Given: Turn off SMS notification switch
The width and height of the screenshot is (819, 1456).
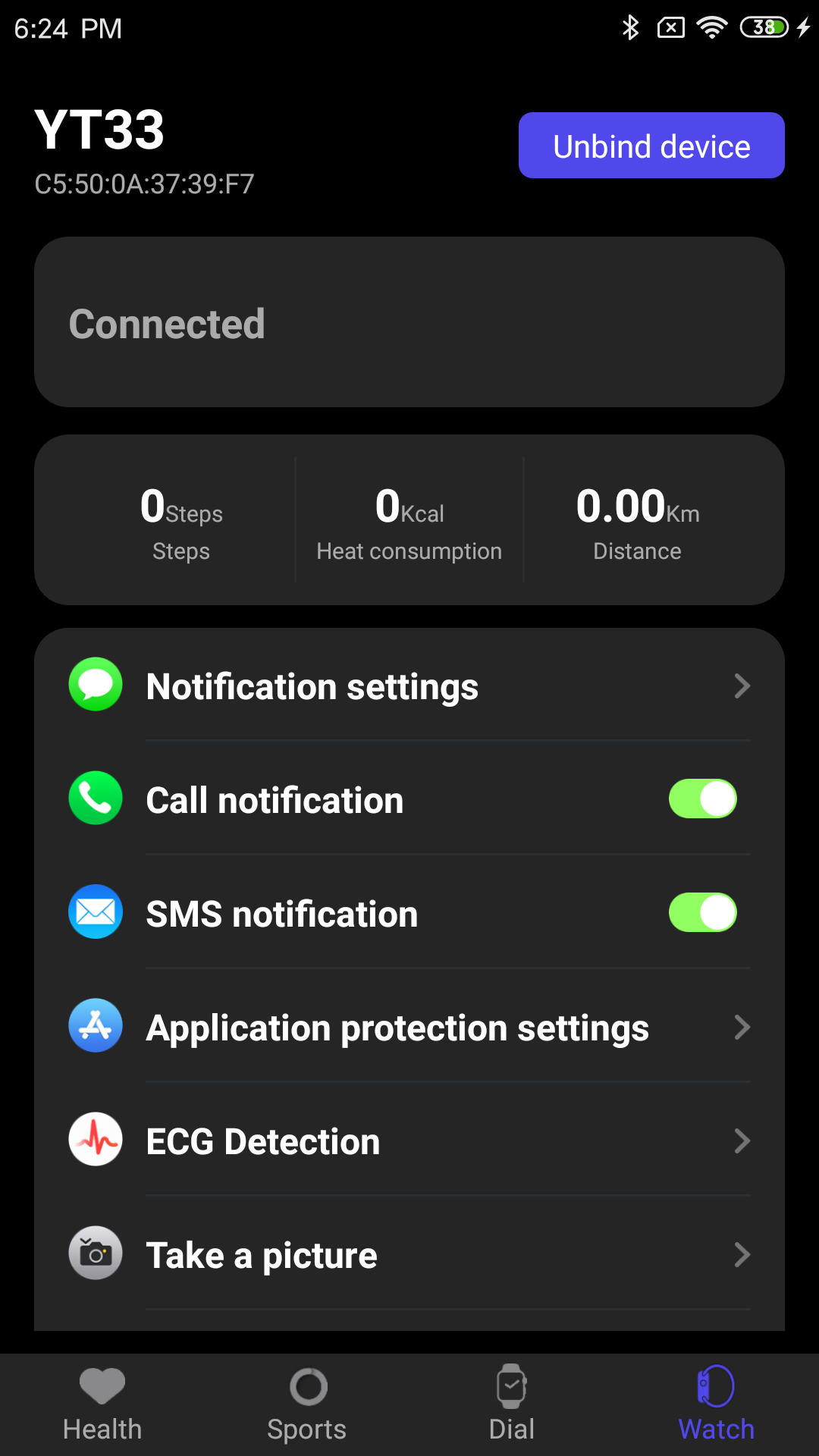Looking at the screenshot, I should pos(702,913).
